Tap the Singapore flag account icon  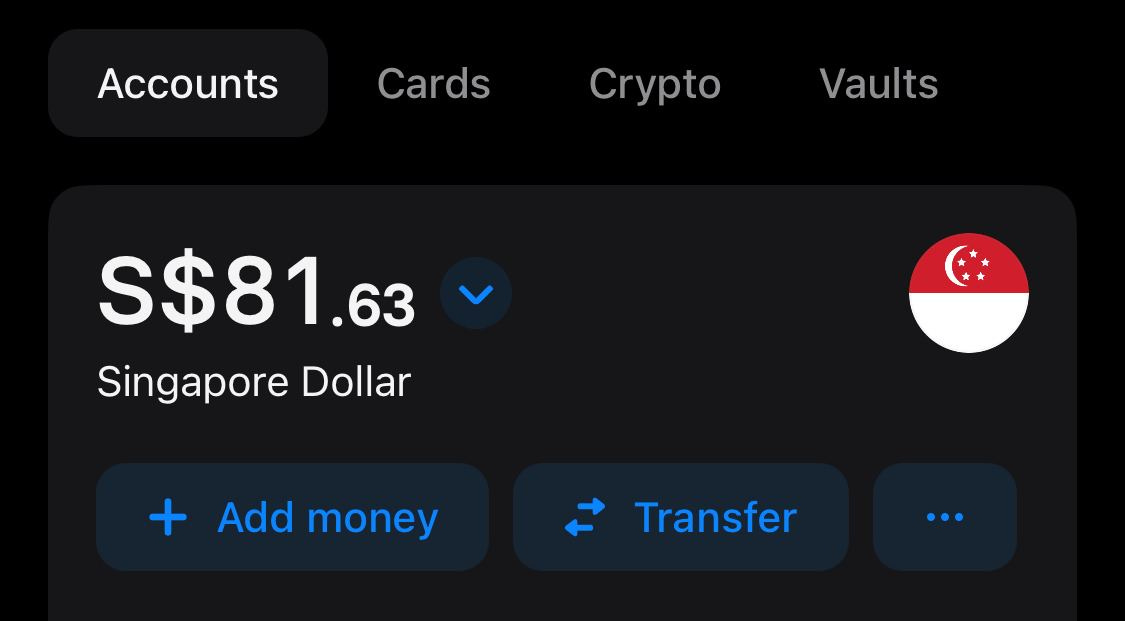[x=969, y=293]
